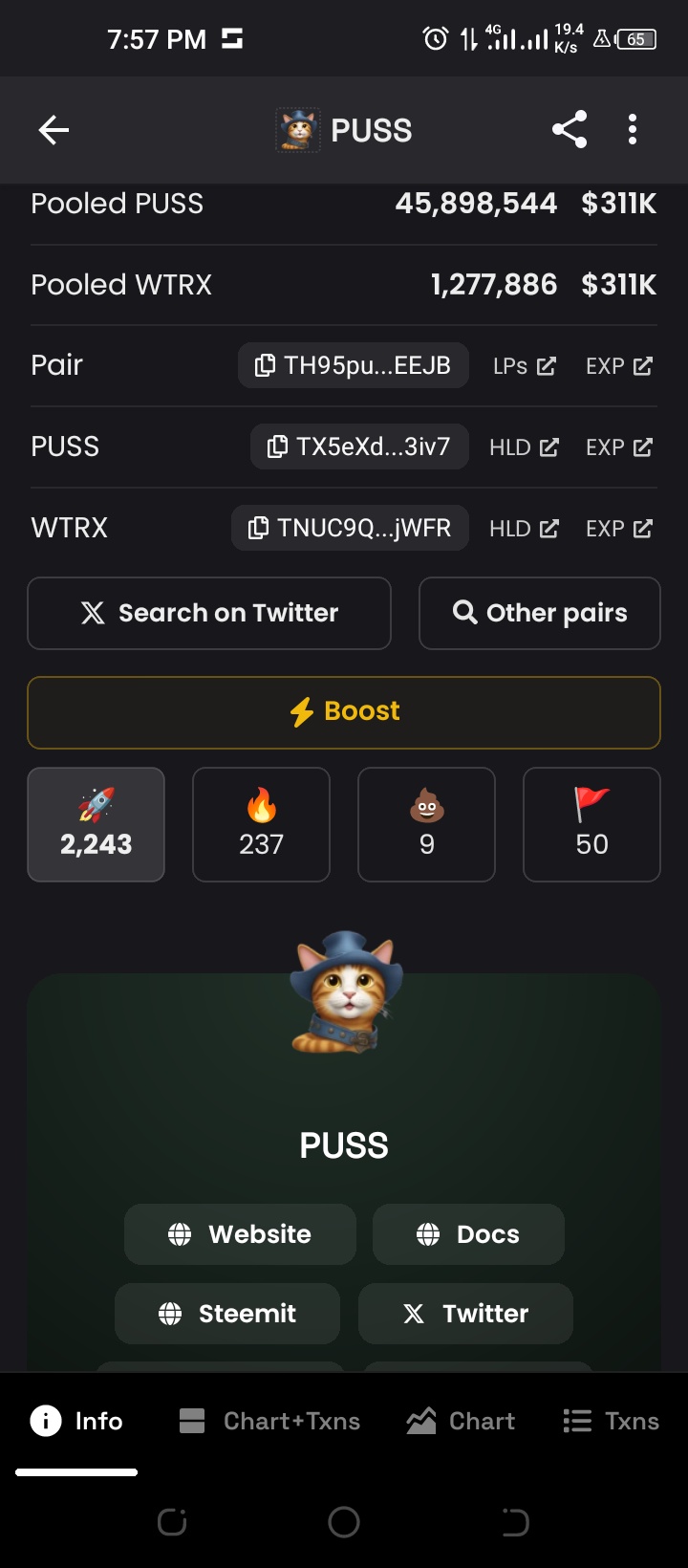Open the three-dot overflow menu

[632, 129]
